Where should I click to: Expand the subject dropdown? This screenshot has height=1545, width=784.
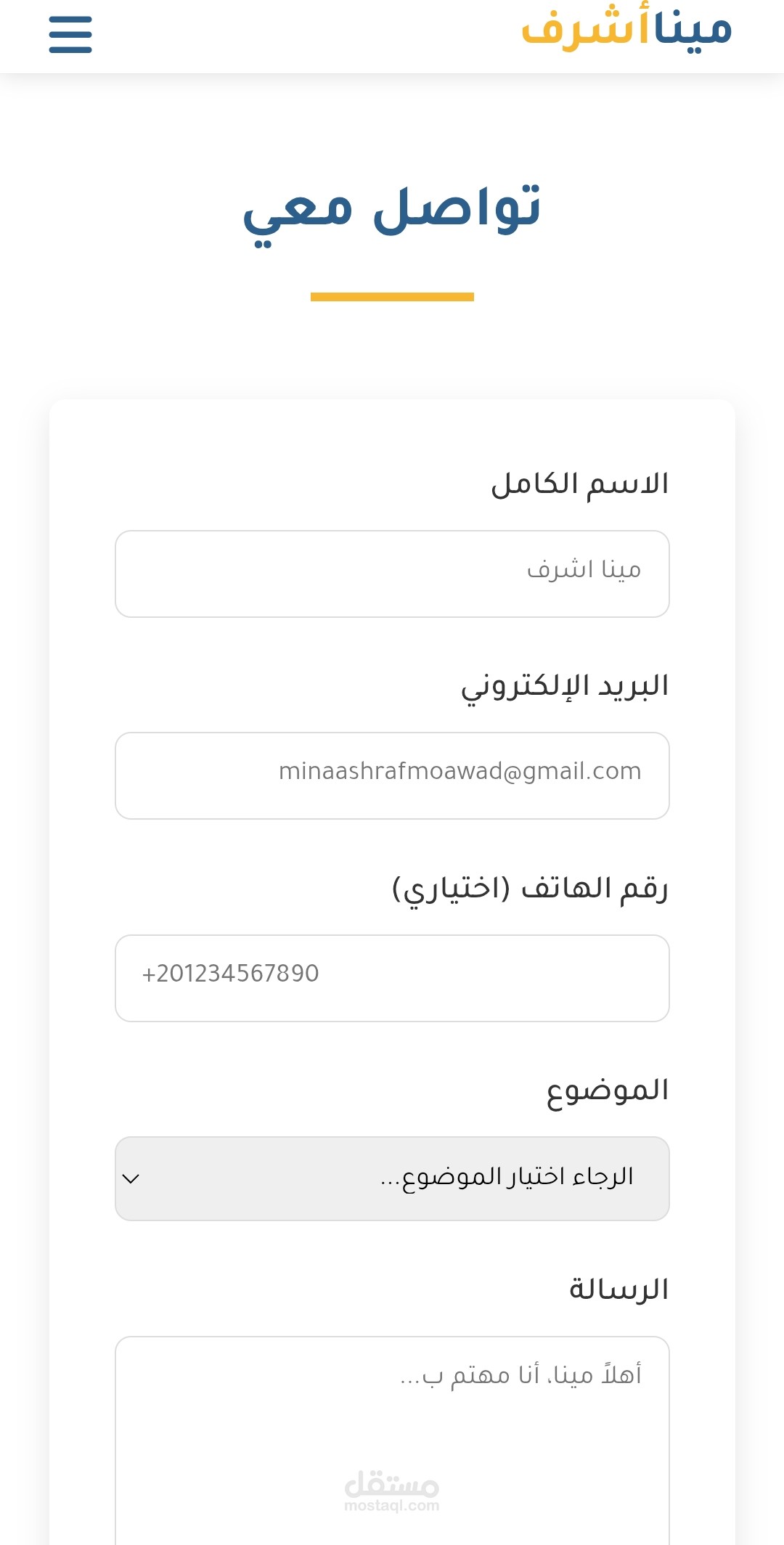tap(392, 1178)
